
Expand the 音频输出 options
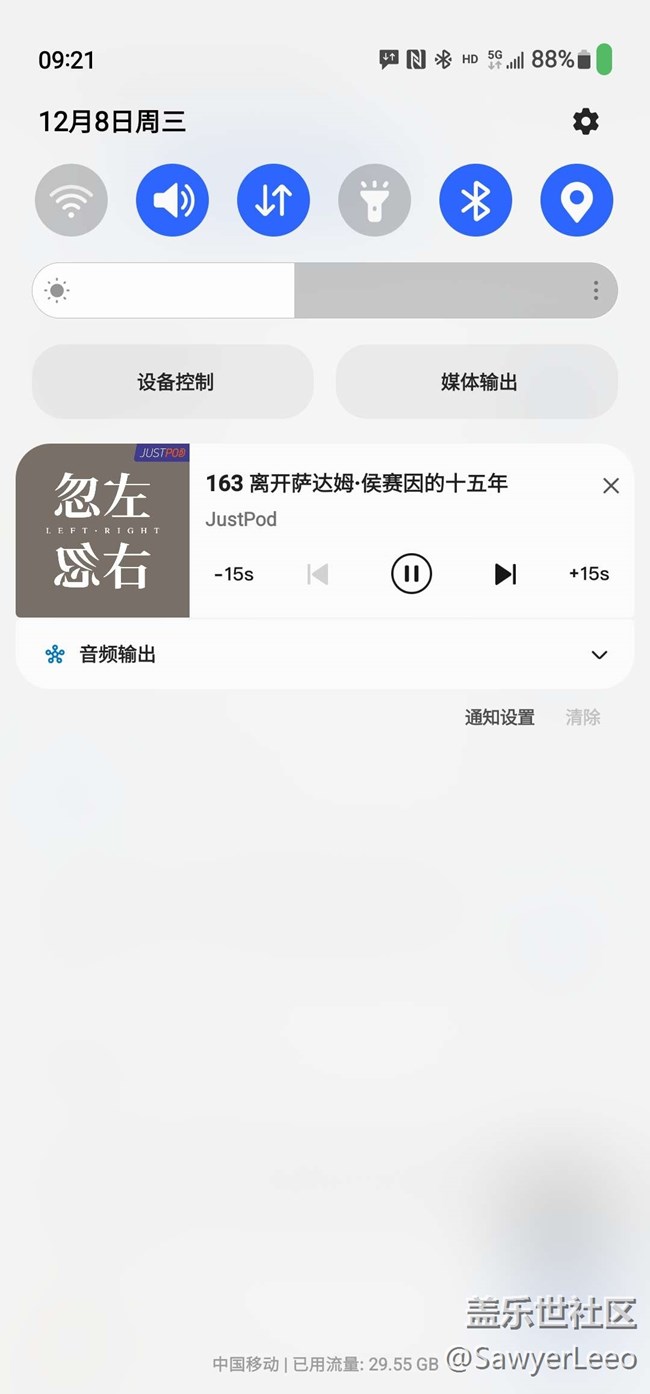coord(599,655)
